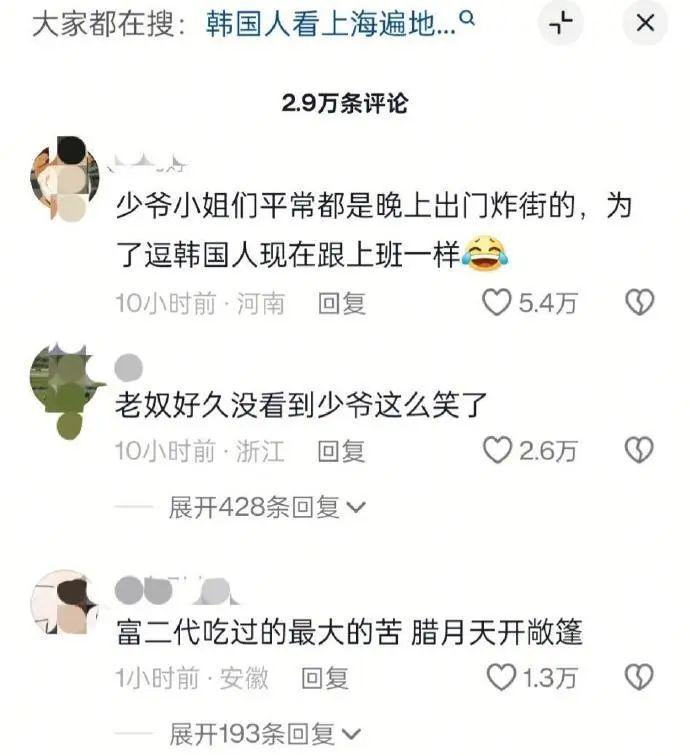Reply to the comment from 河南
Viewport: 690px width, 756px height.
(x=342, y=304)
